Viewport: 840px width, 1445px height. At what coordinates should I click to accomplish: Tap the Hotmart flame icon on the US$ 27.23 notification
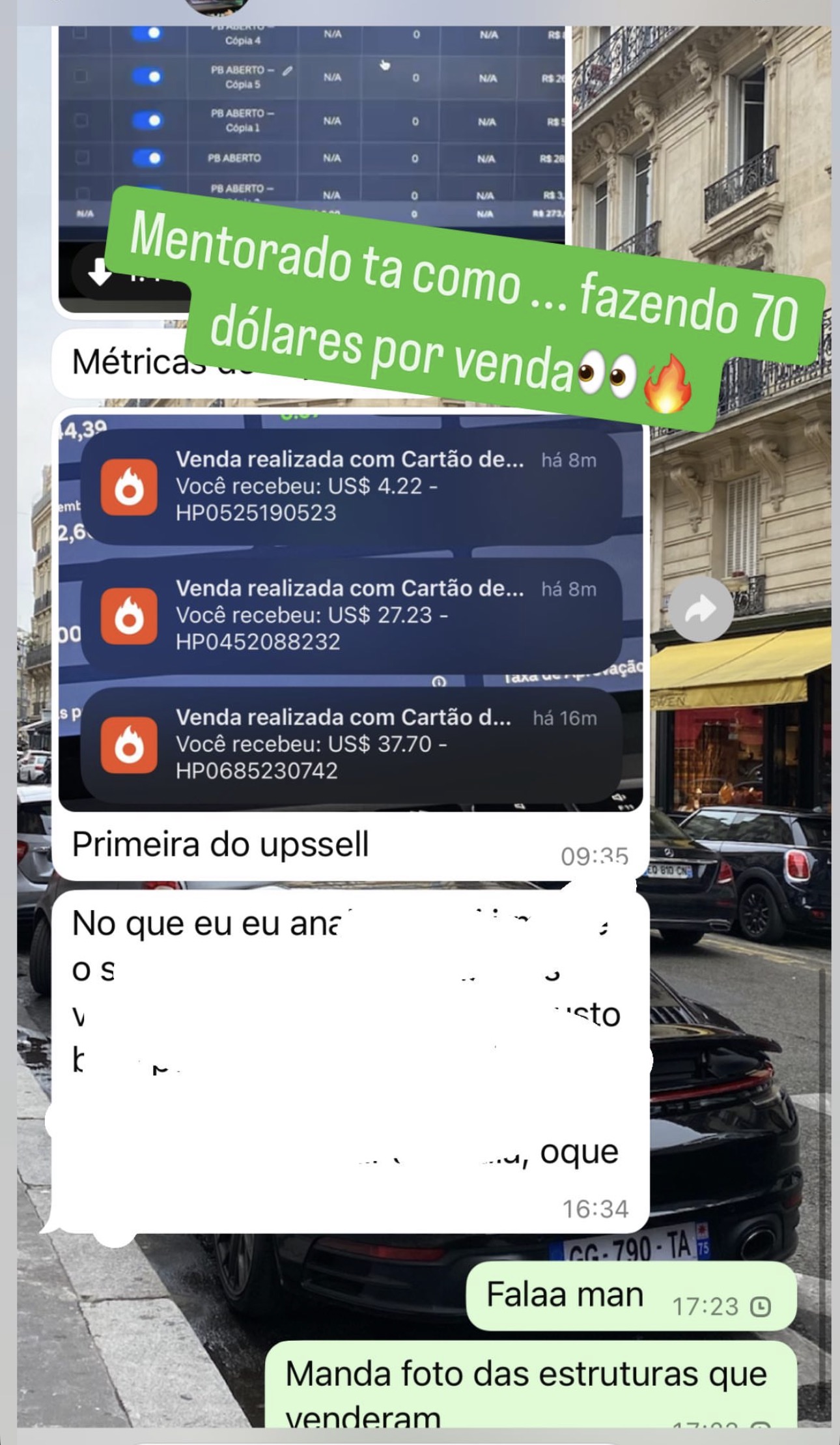coord(127,615)
